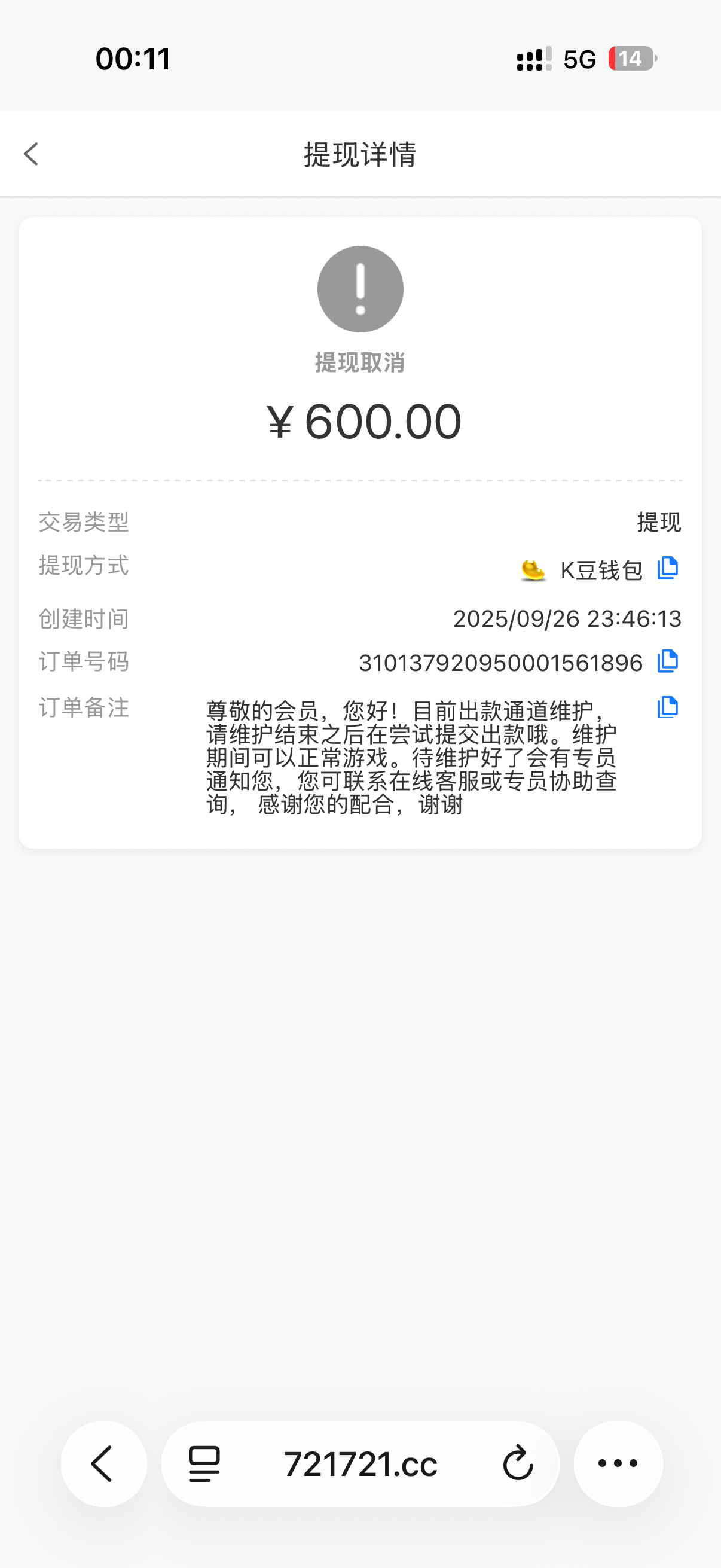
Task: Open the browser tabs icon beside the address
Action: pos(204,1463)
